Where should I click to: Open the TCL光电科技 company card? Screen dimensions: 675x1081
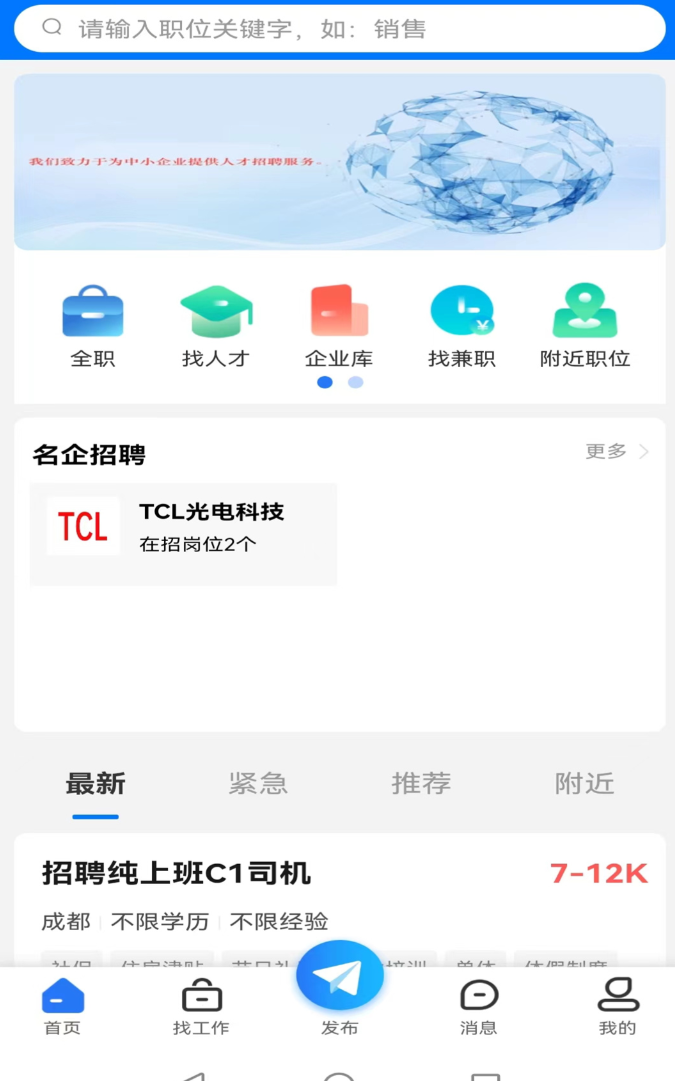tap(184, 534)
